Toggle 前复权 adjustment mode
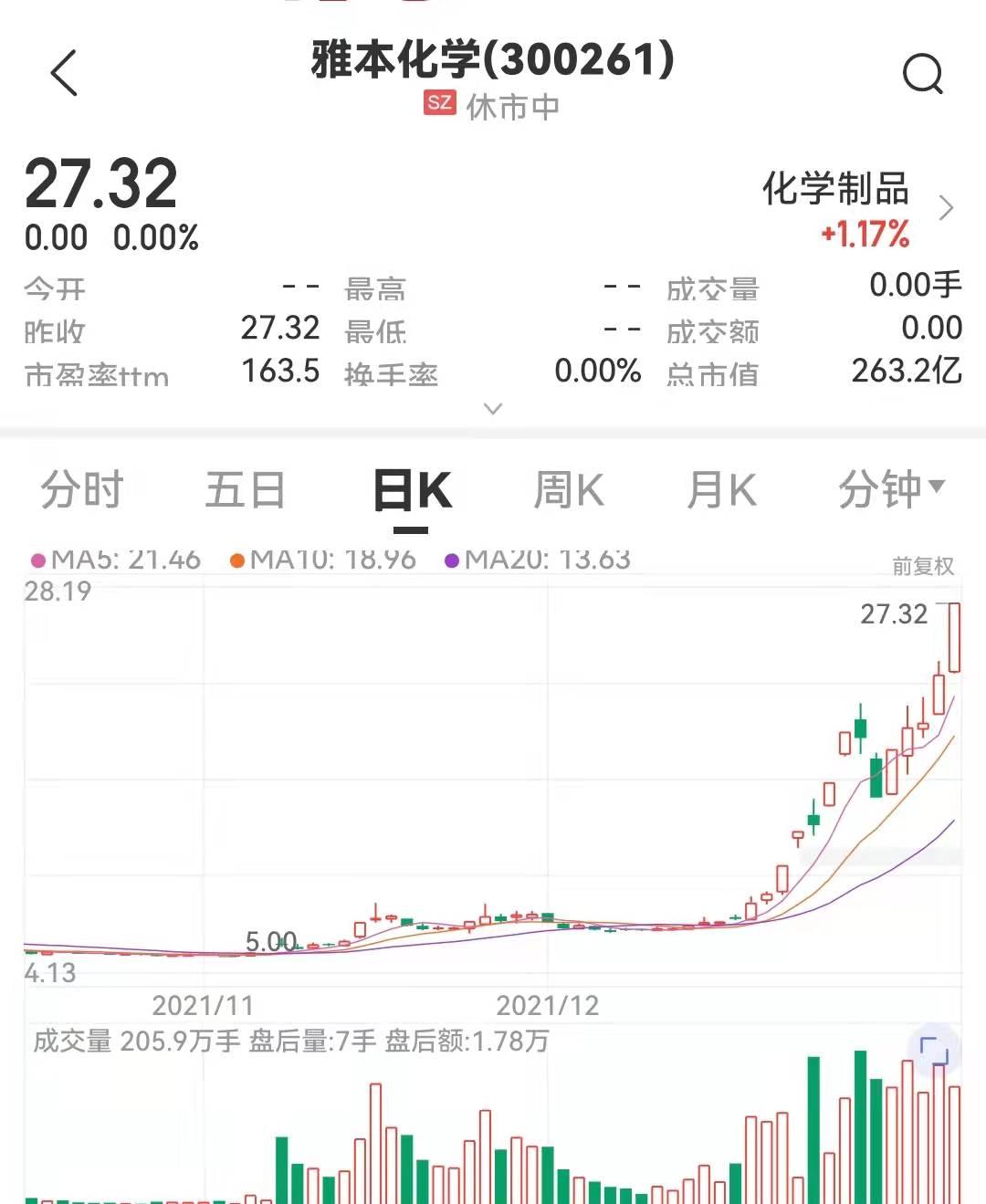986x1204 pixels. 922,566
